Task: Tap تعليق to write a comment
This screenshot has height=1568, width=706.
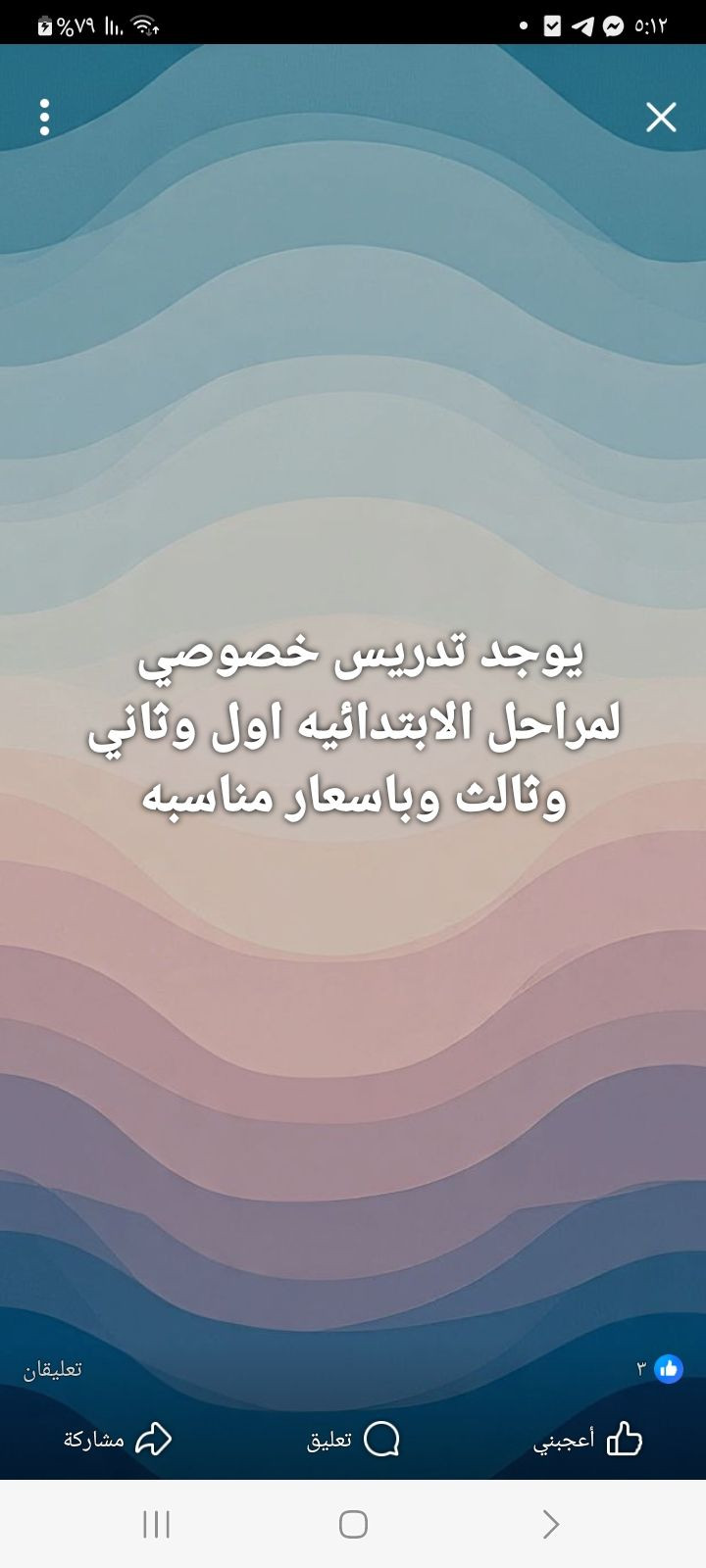Action: pos(353,1440)
